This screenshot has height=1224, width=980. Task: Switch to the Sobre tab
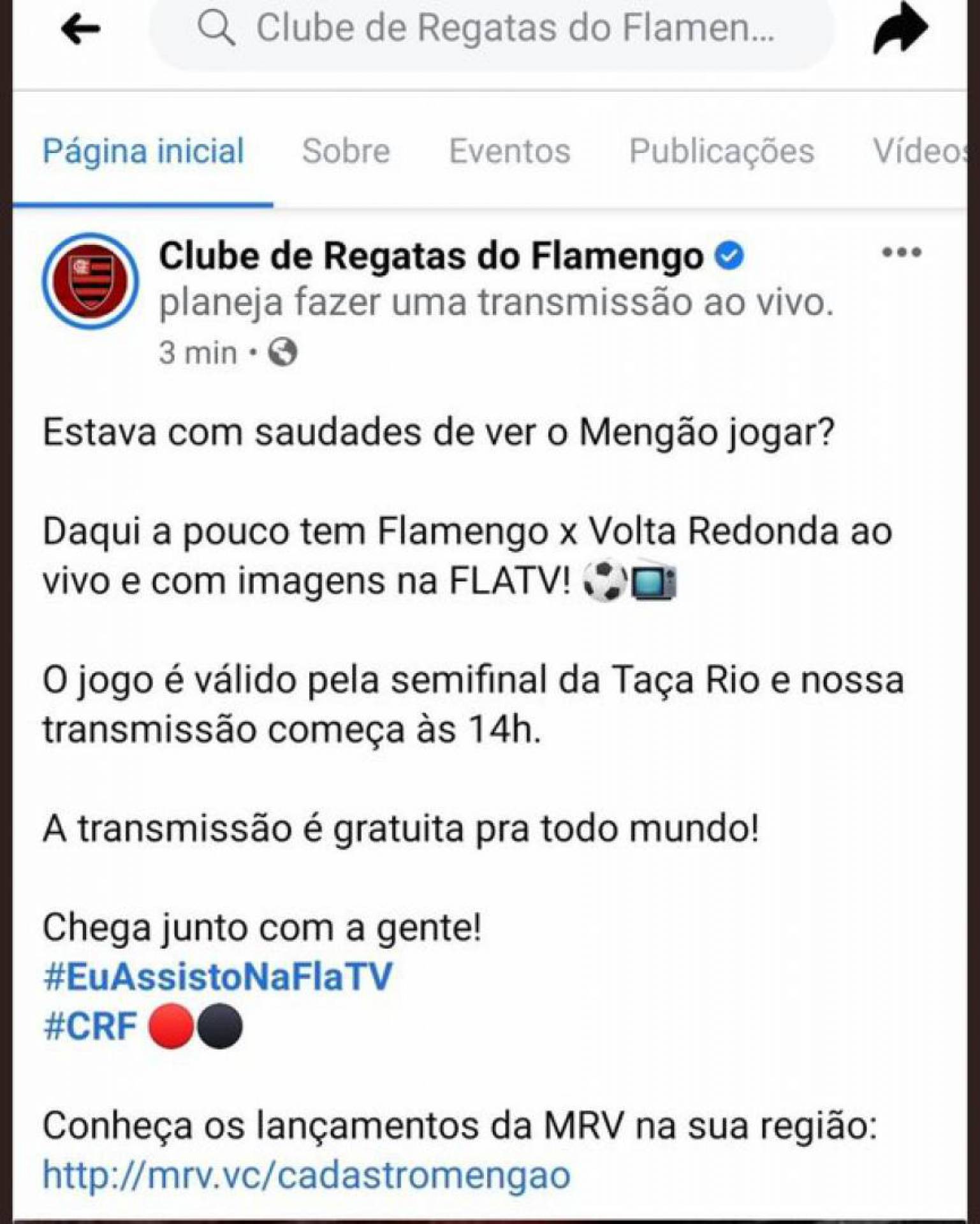346,152
